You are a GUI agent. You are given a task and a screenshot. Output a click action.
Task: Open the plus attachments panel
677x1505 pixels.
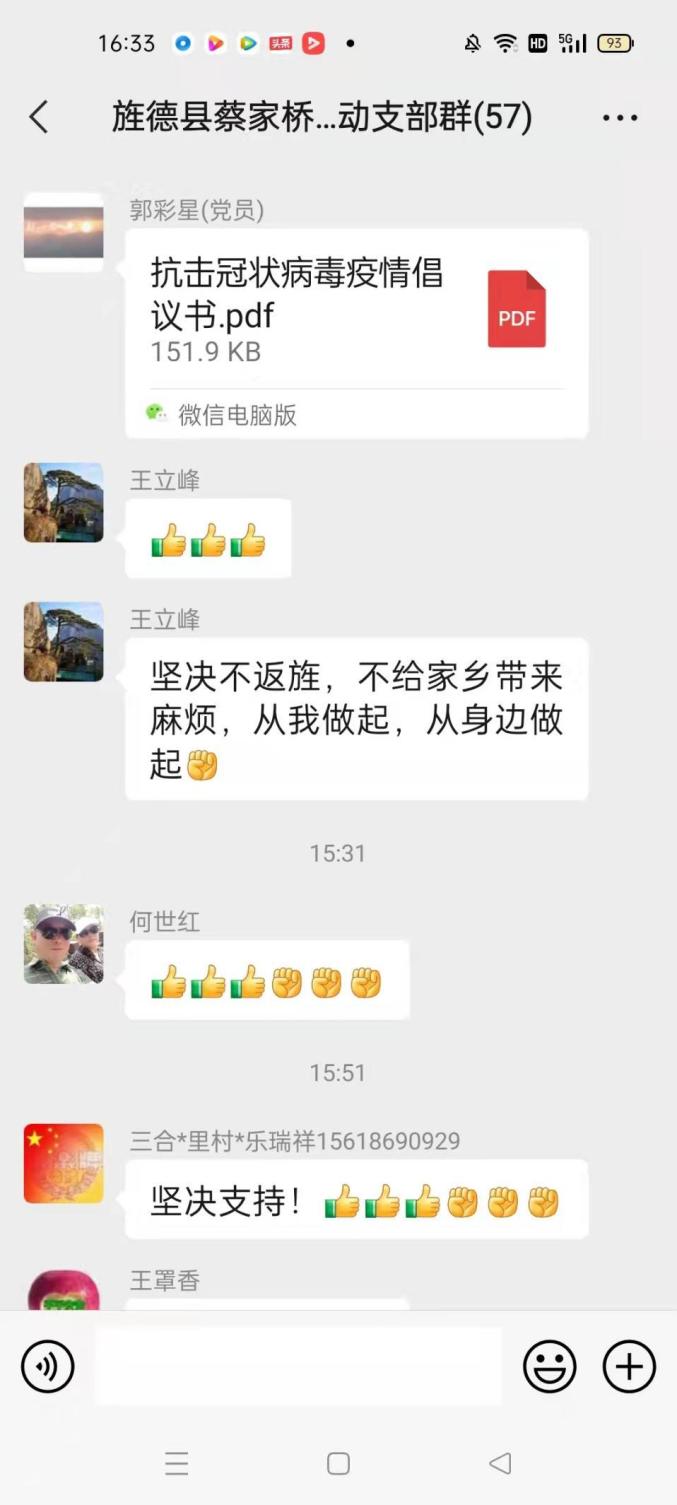[629, 1366]
